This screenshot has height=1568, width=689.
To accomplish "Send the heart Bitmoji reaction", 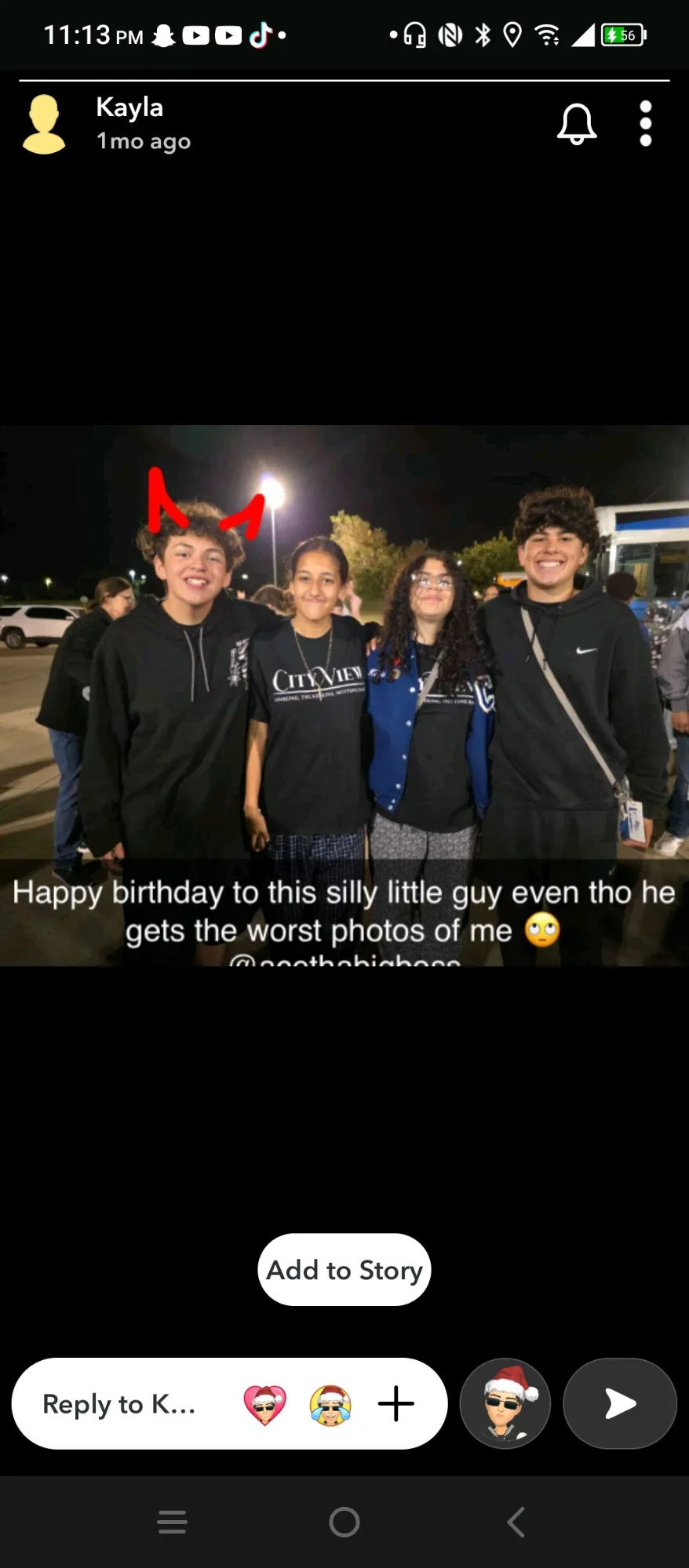I will 265,1404.
